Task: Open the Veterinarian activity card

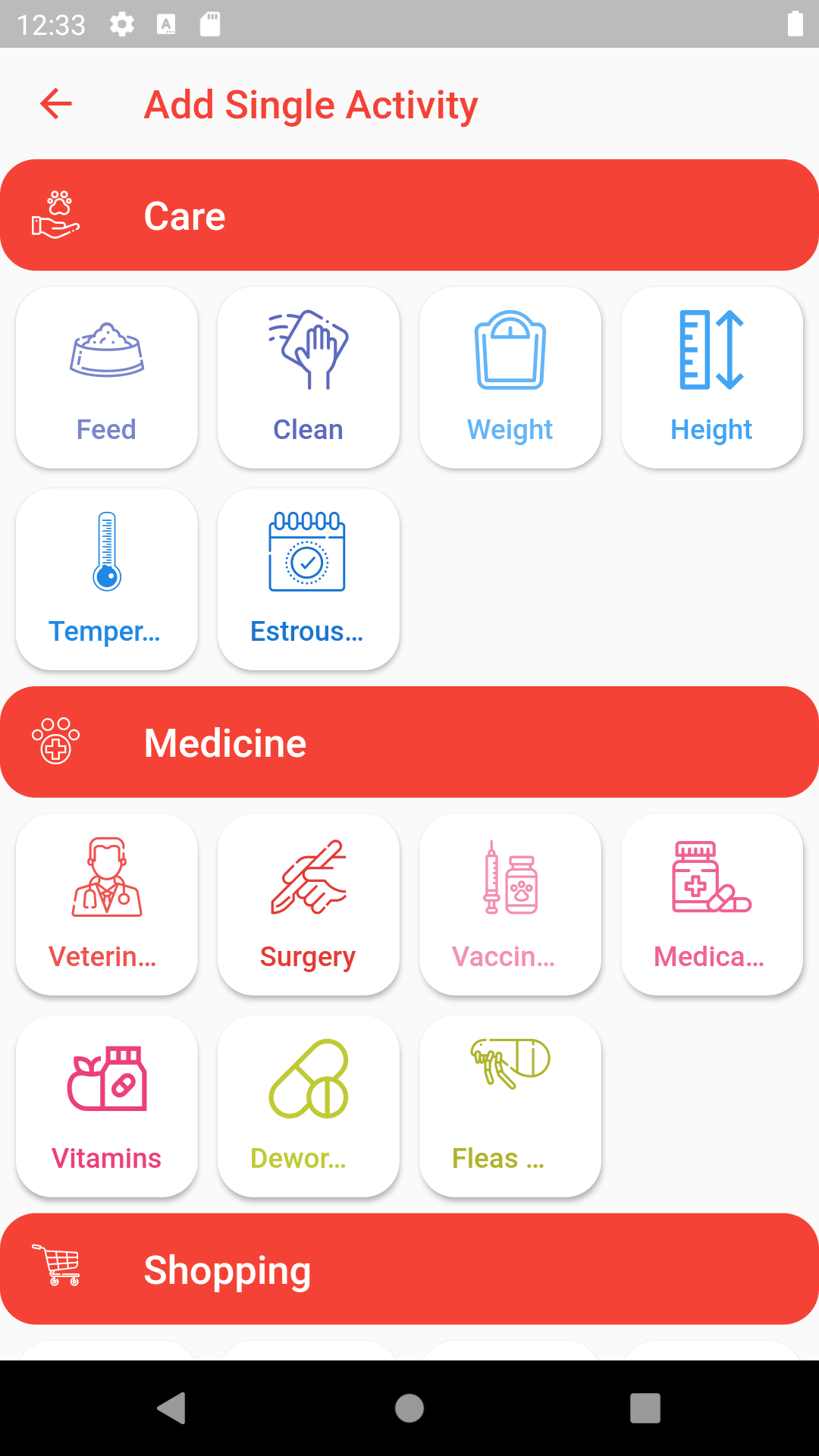Action: pyautogui.click(x=107, y=905)
